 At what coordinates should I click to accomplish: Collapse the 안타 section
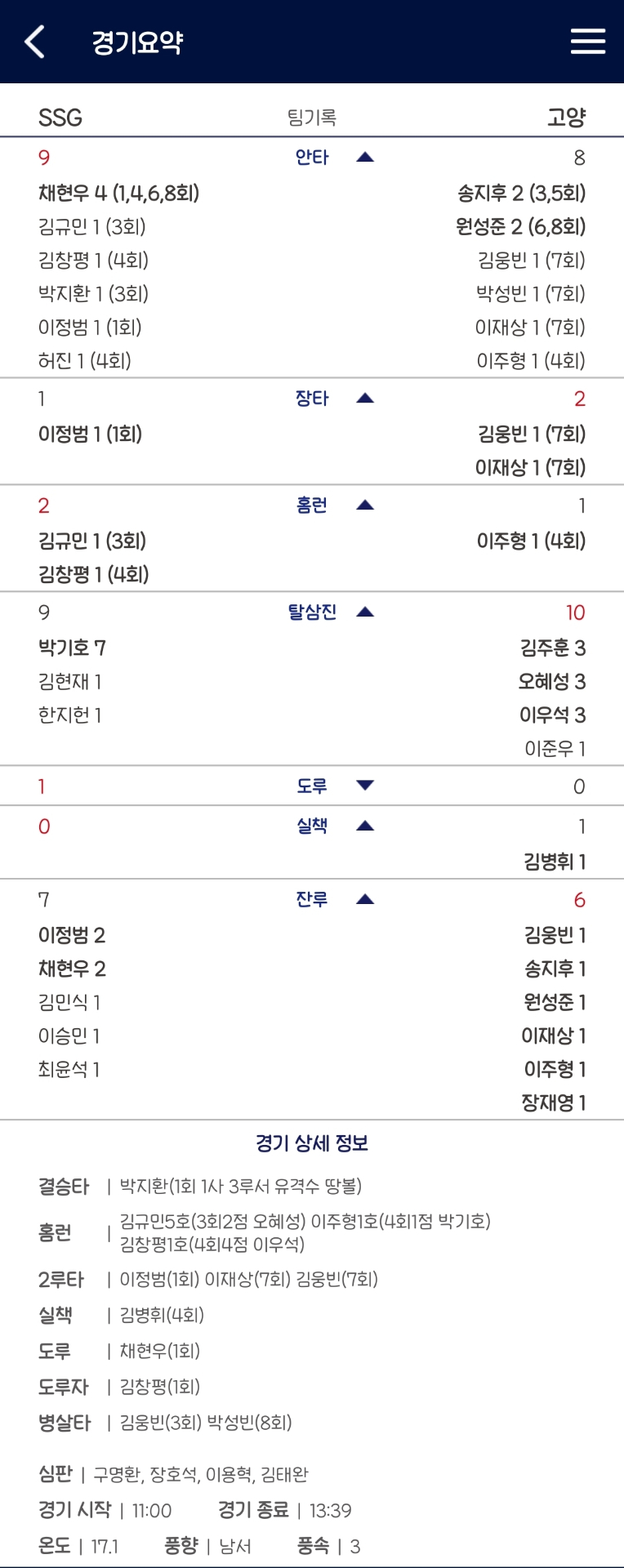point(365,157)
